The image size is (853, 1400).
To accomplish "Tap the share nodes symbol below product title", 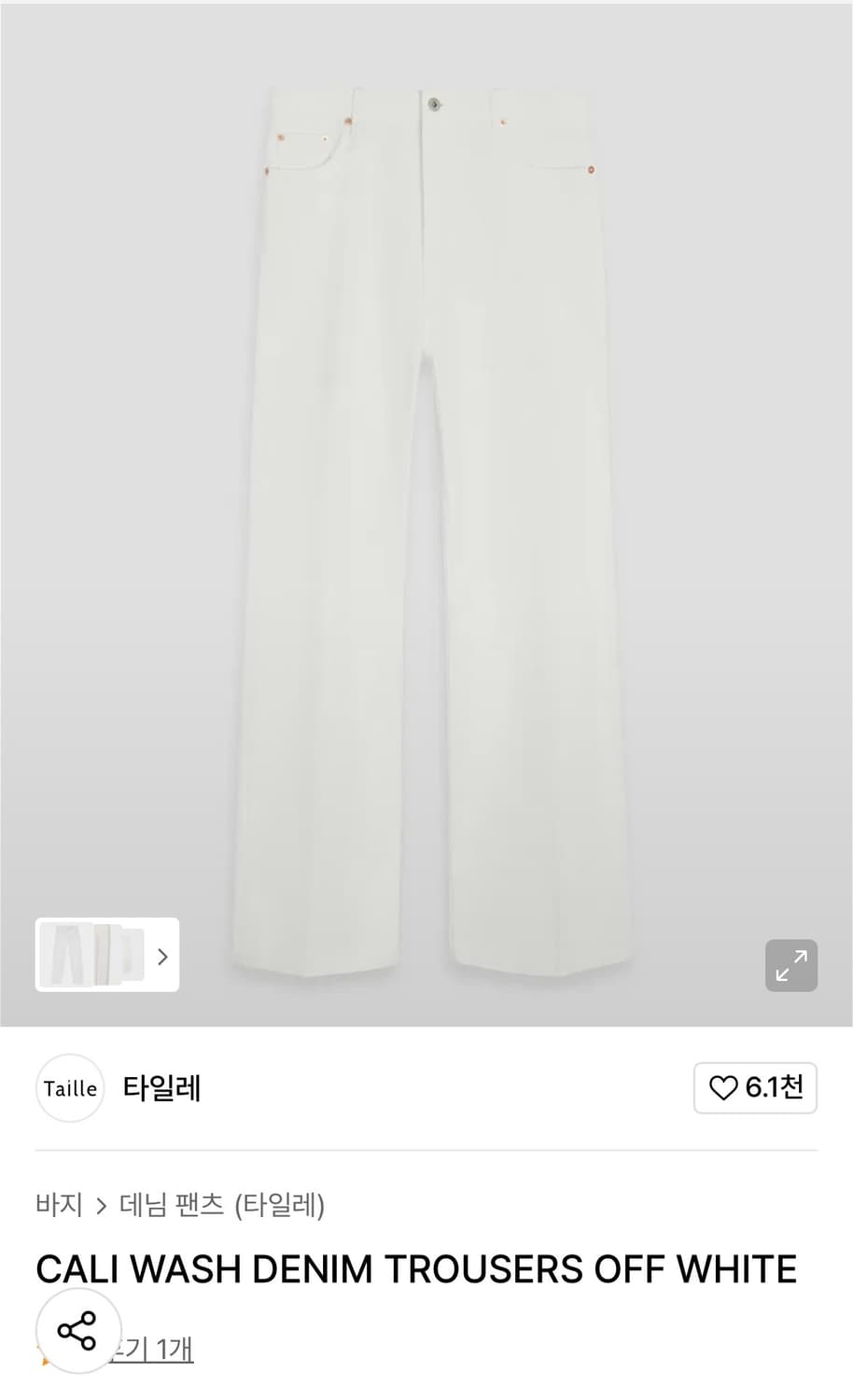I will (x=78, y=1332).
